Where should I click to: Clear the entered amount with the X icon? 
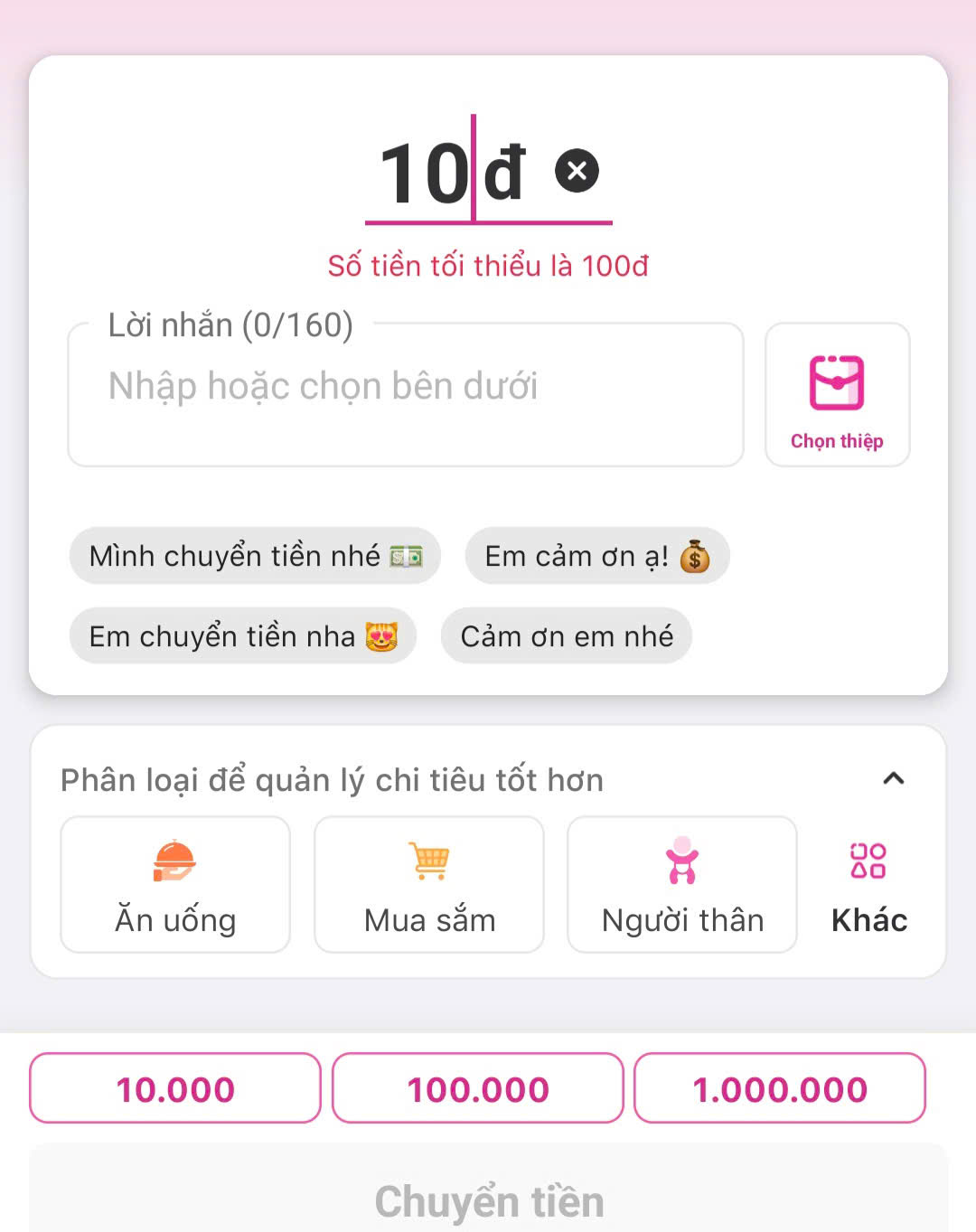(577, 171)
